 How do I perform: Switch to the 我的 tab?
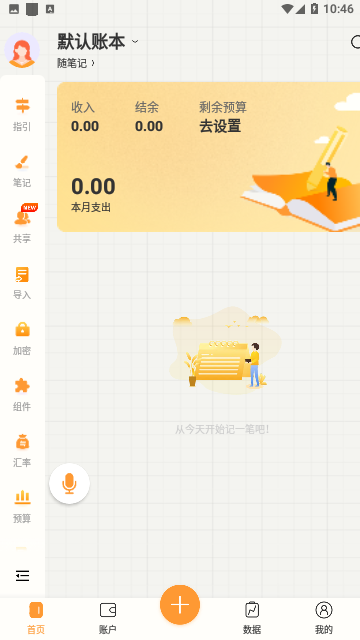[x=324, y=618]
